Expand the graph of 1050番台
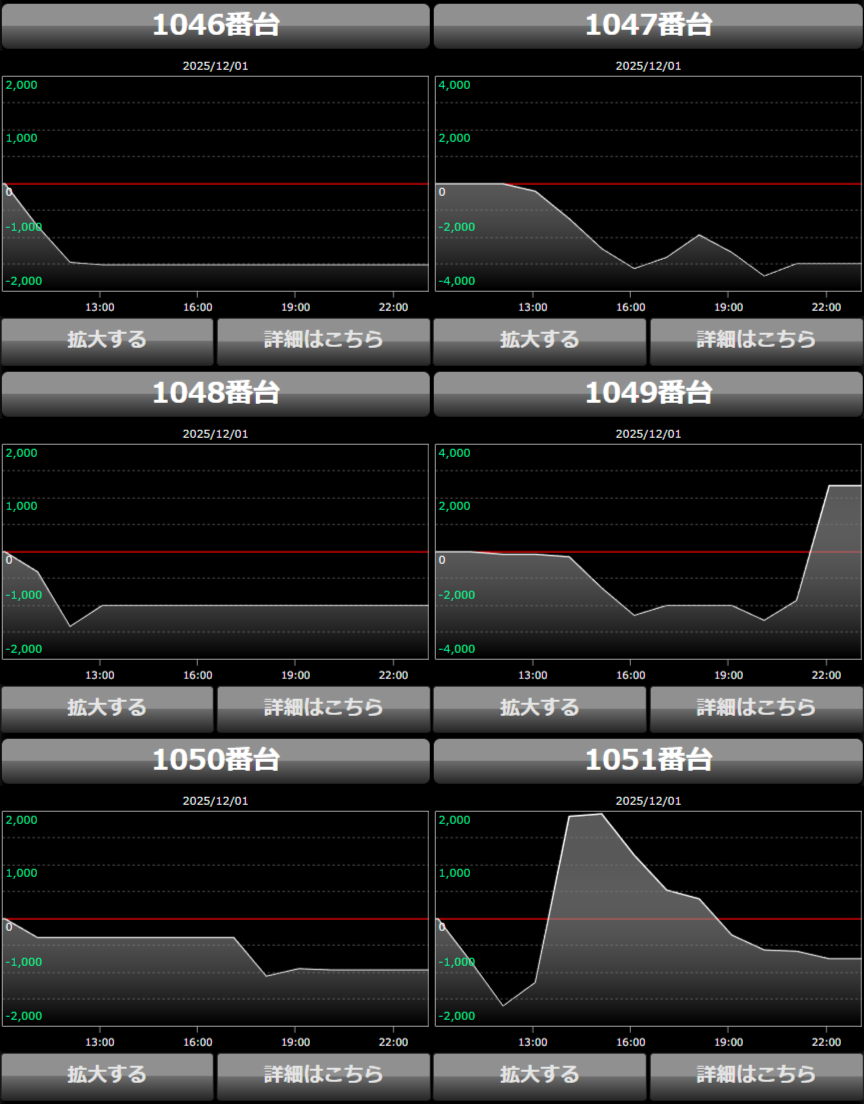Image resolution: width=864 pixels, height=1104 pixels. point(107,1076)
